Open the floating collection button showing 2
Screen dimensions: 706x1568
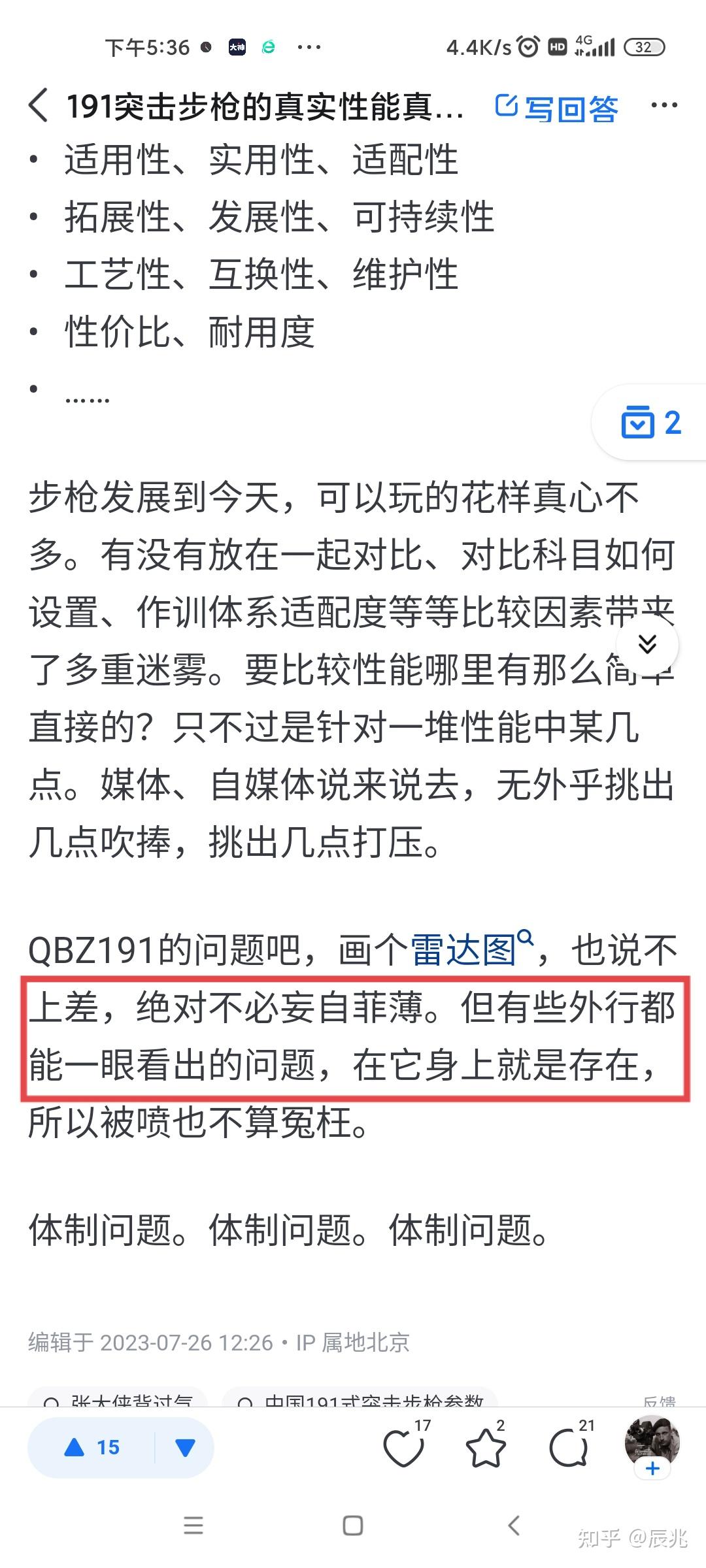tap(650, 423)
